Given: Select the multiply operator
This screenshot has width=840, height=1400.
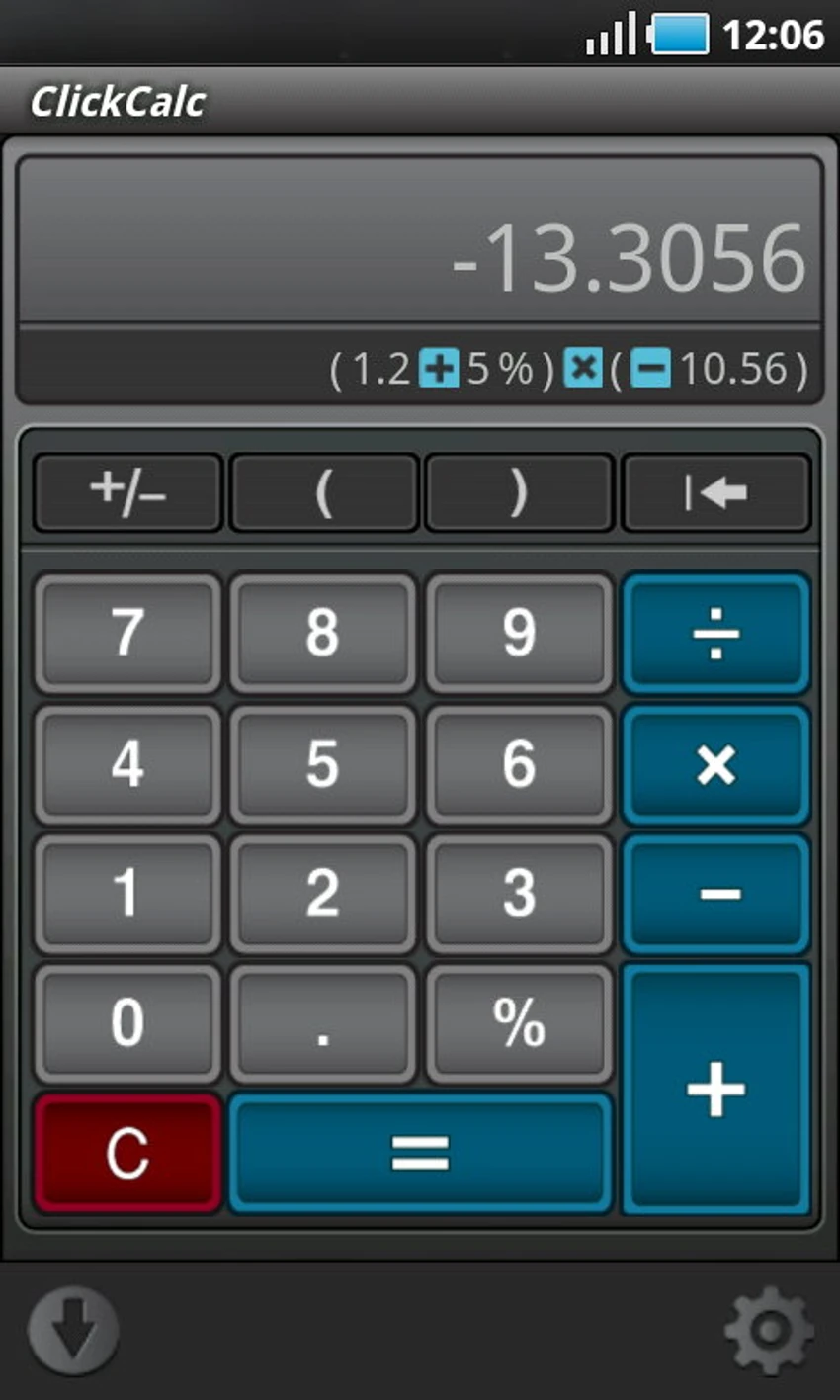Looking at the screenshot, I should click(x=715, y=764).
